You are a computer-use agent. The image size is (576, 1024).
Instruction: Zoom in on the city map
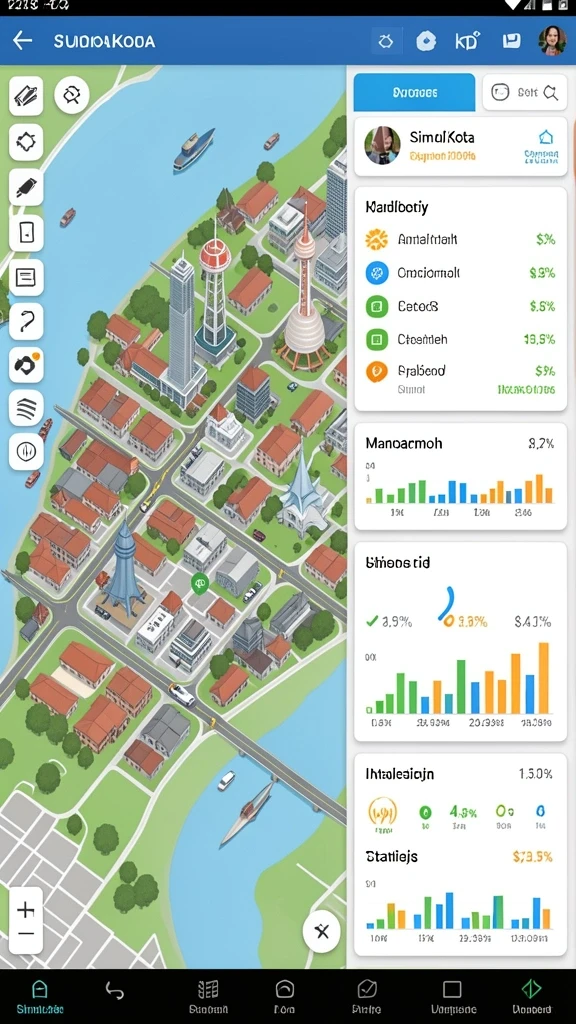point(25,910)
